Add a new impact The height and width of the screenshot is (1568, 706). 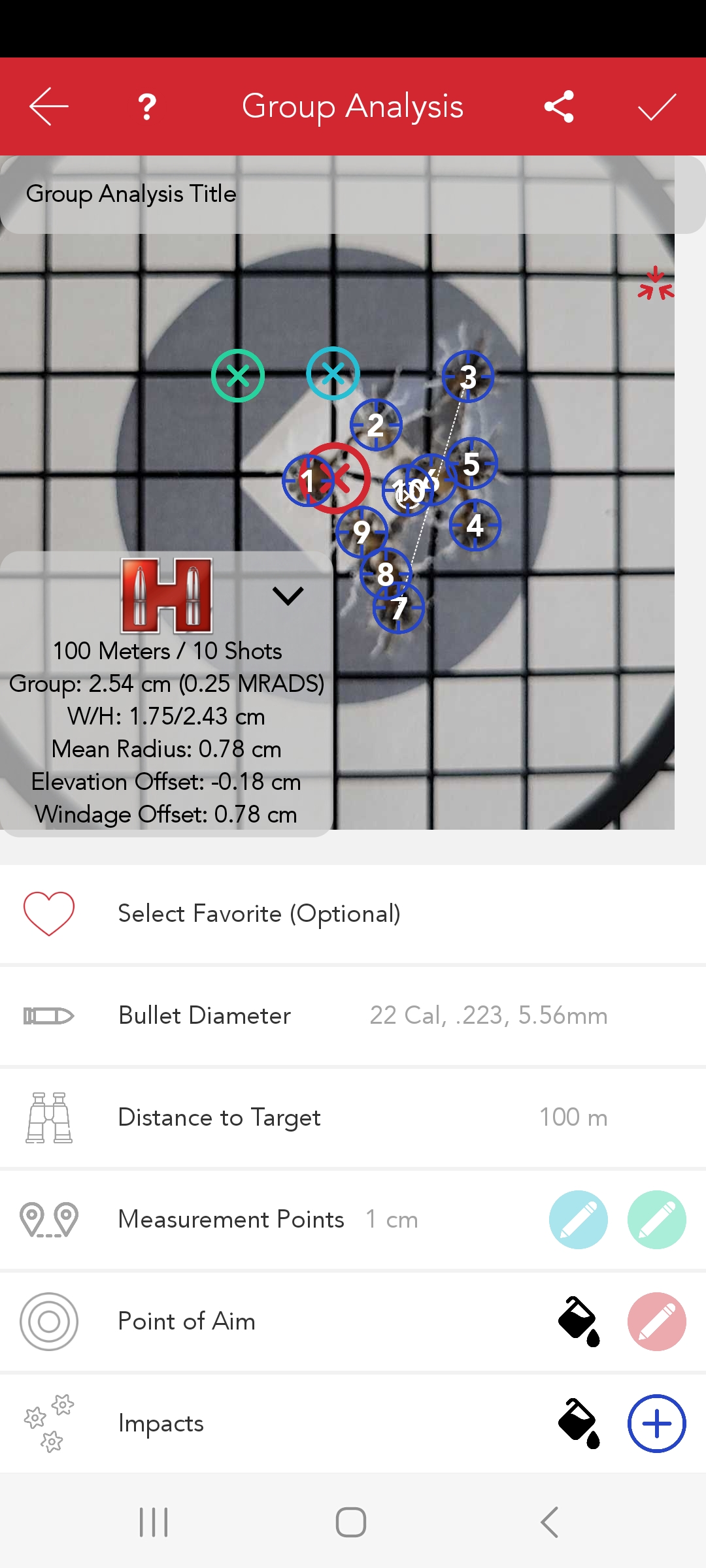(x=656, y=1423)
